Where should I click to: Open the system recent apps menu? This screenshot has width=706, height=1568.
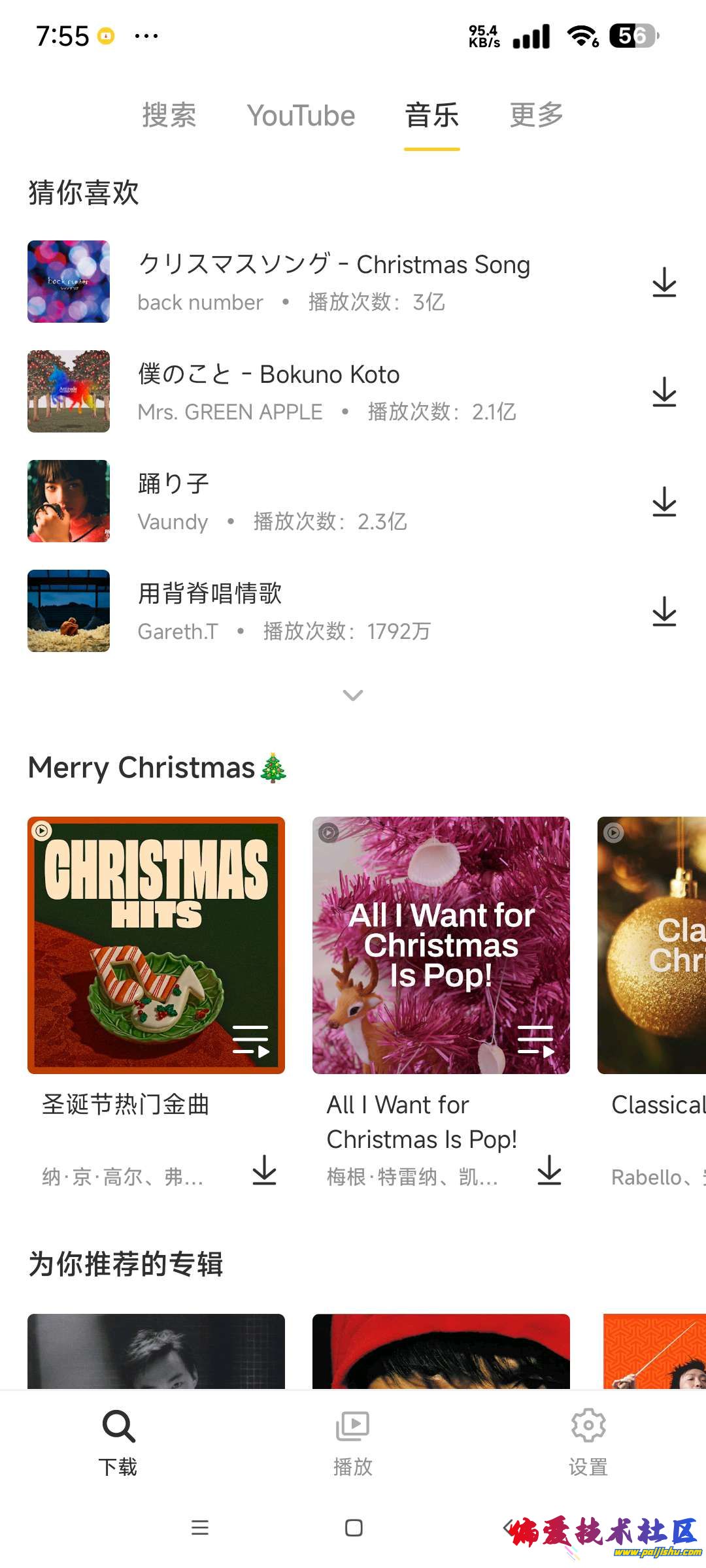click(x=199, y=1527)
